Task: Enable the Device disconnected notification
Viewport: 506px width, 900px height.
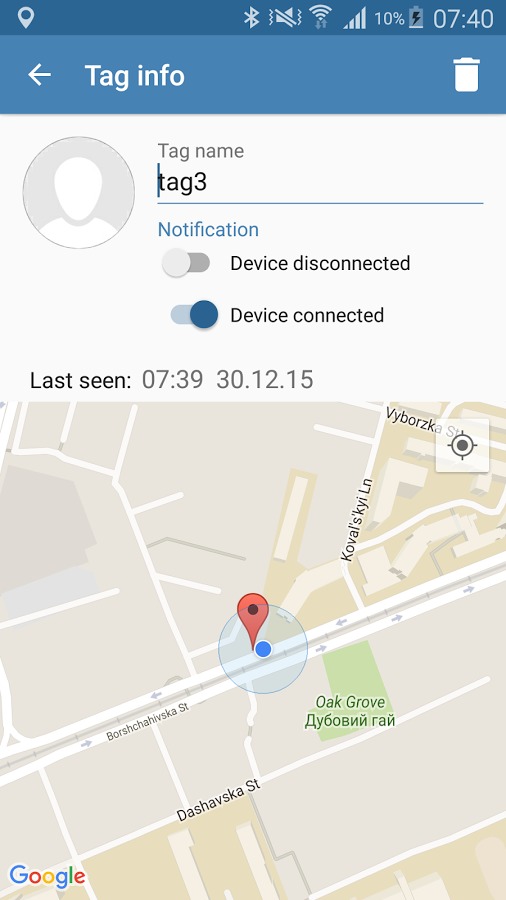Action: (186, 263)
